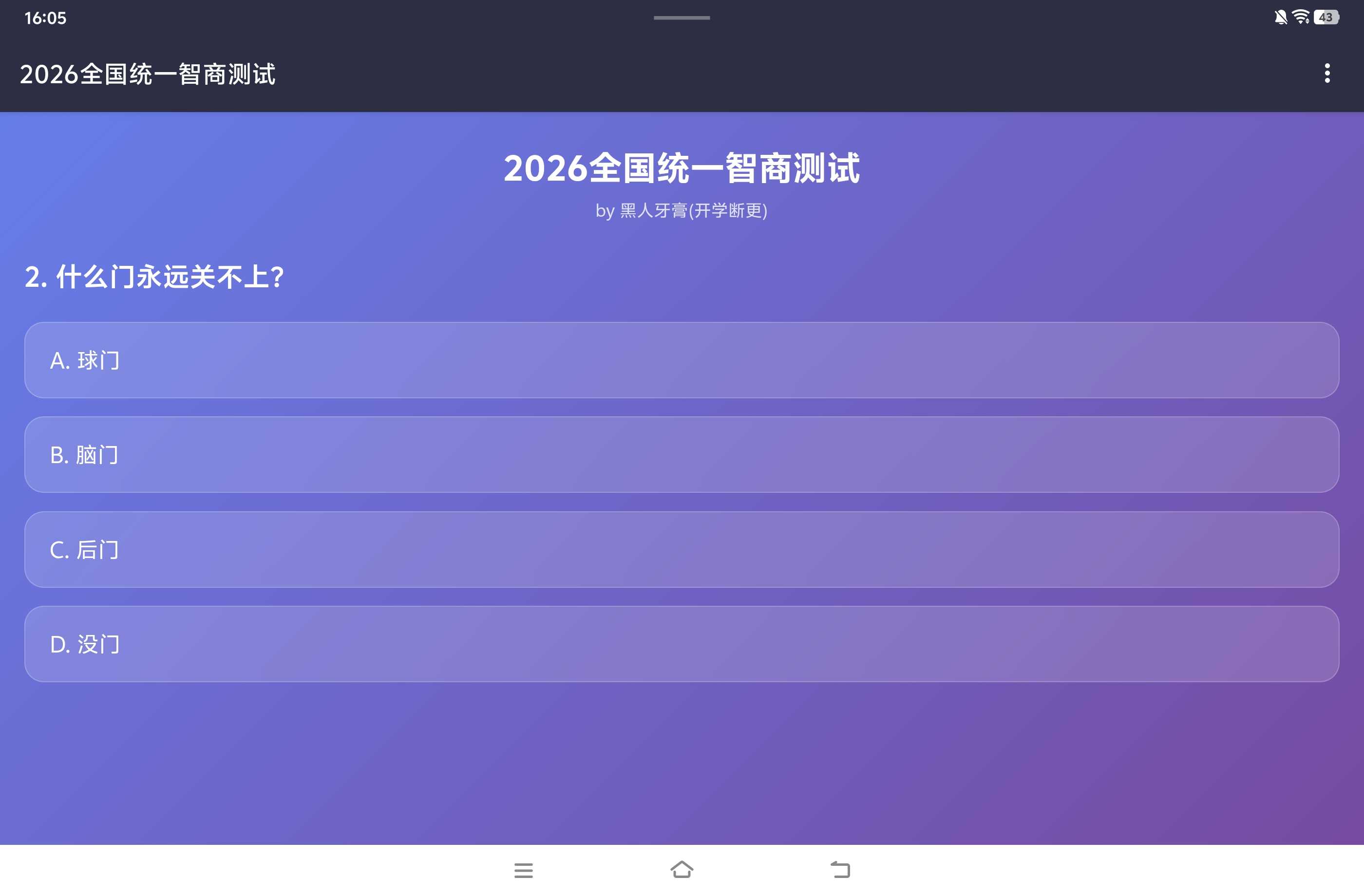Viewport: 1364px width, 896px height.
Task: Open the three-dot overflow menu
Action: click(x=1327, y=74)
